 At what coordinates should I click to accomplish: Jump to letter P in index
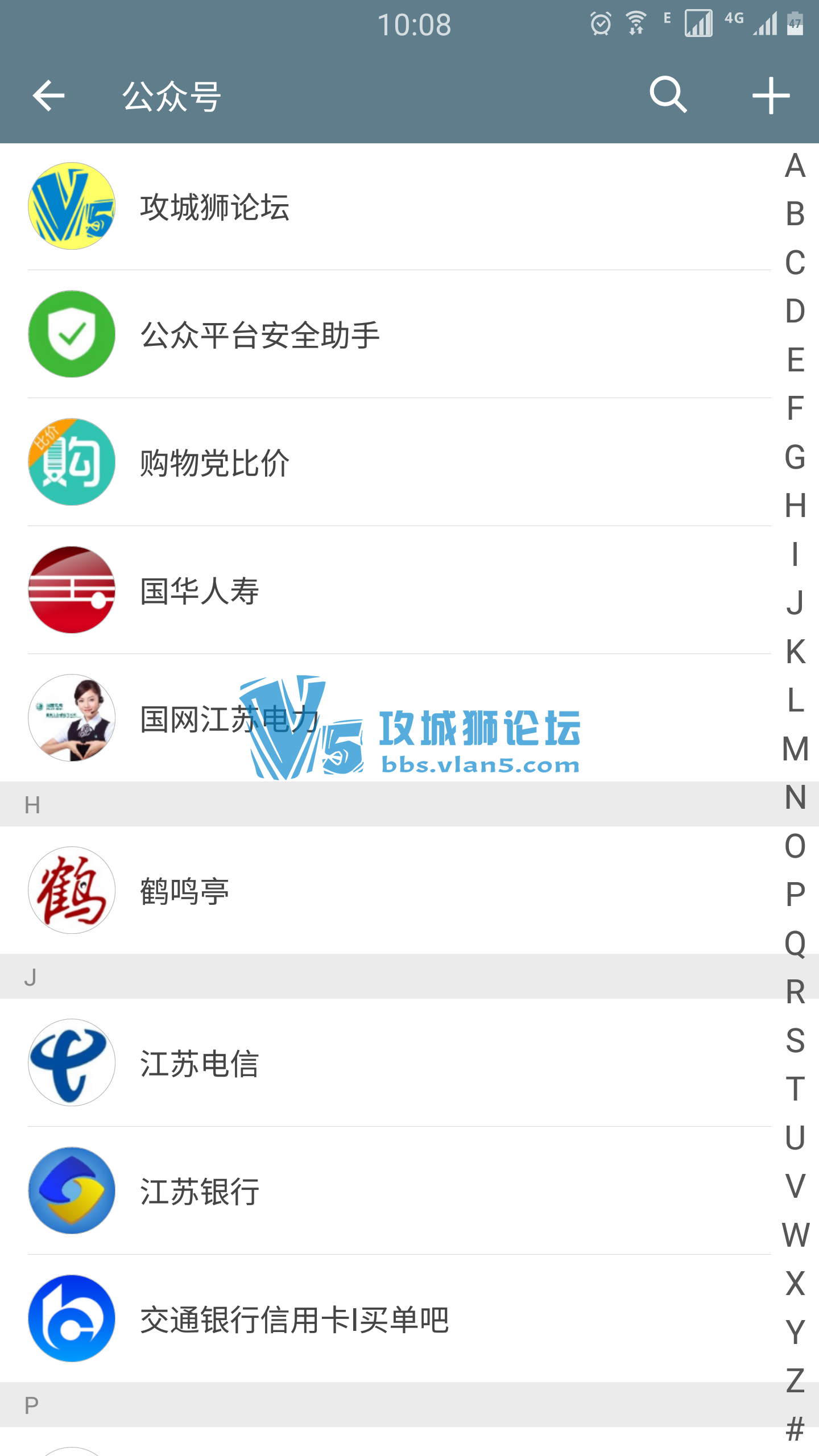[x=795, y=895]
